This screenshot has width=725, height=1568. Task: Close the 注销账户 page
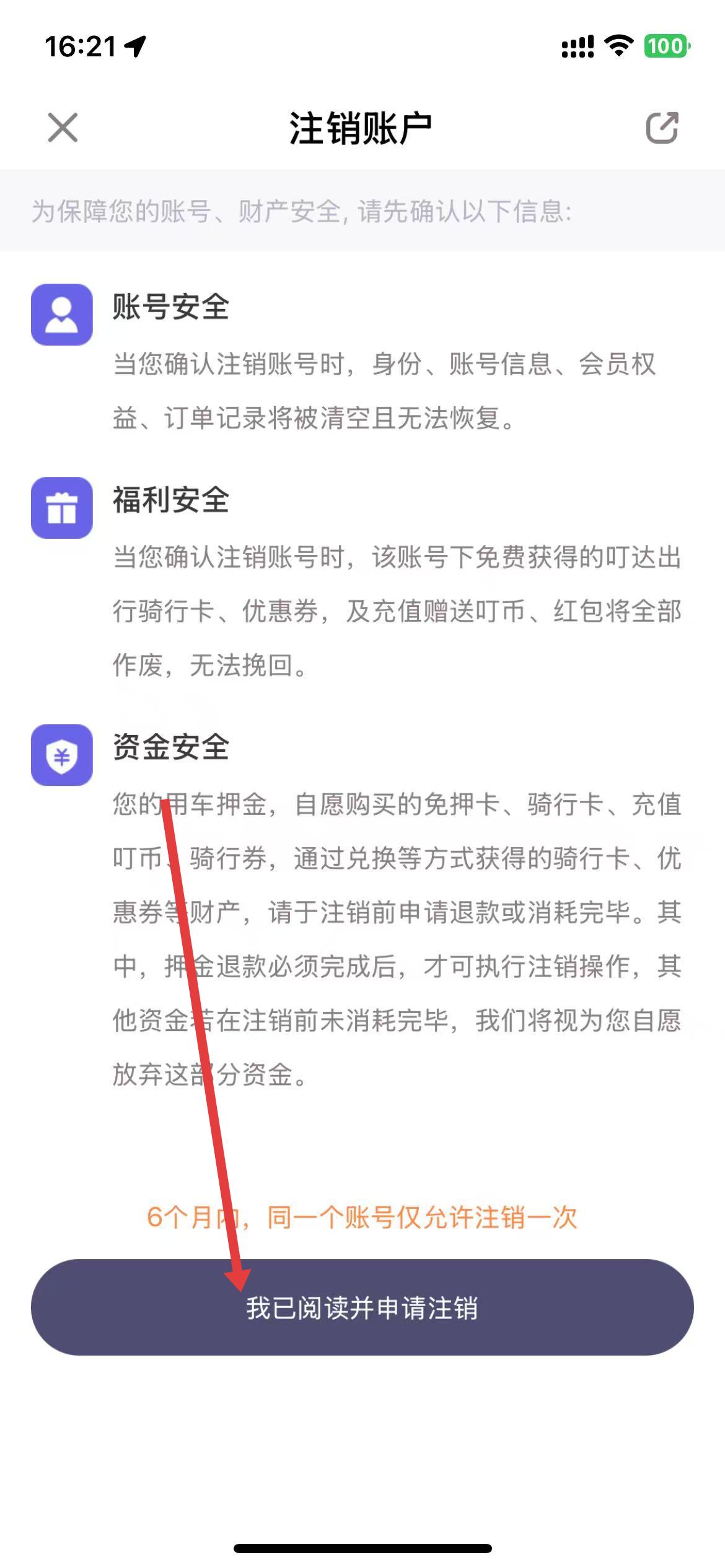click(x=63, y=128)
